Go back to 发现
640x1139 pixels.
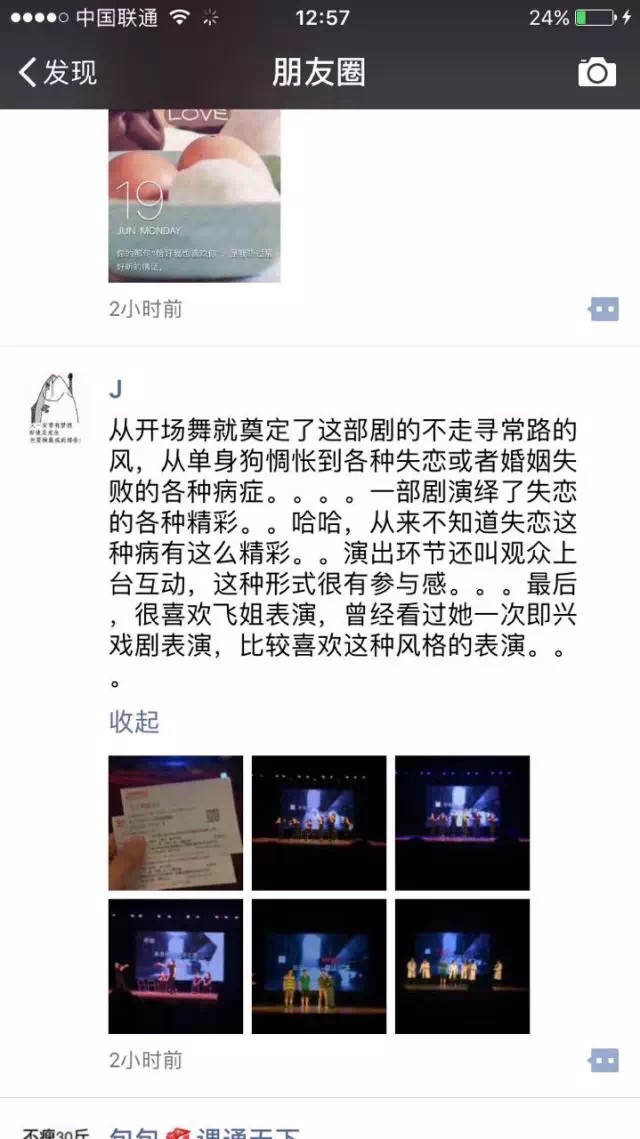58,72
